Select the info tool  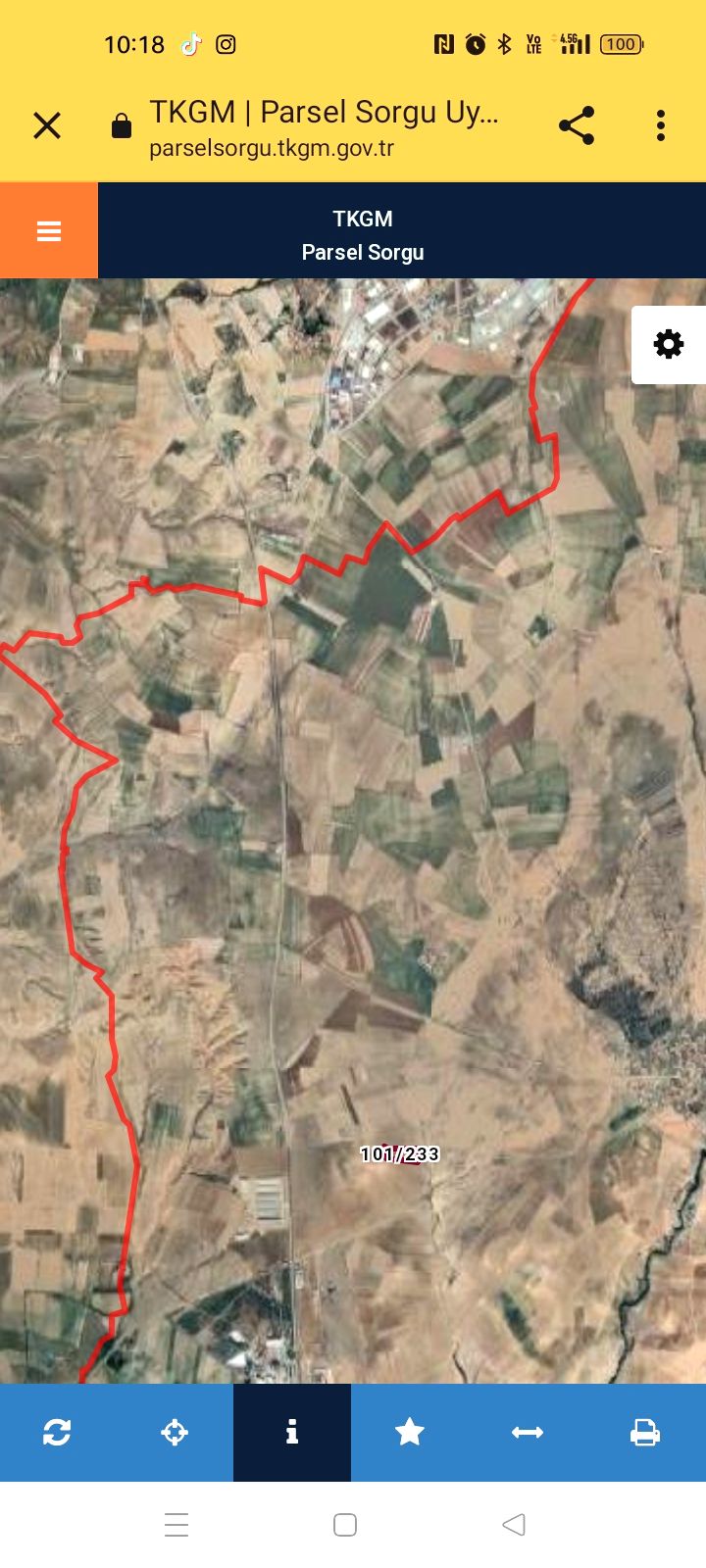click(x=292, y=1433)
